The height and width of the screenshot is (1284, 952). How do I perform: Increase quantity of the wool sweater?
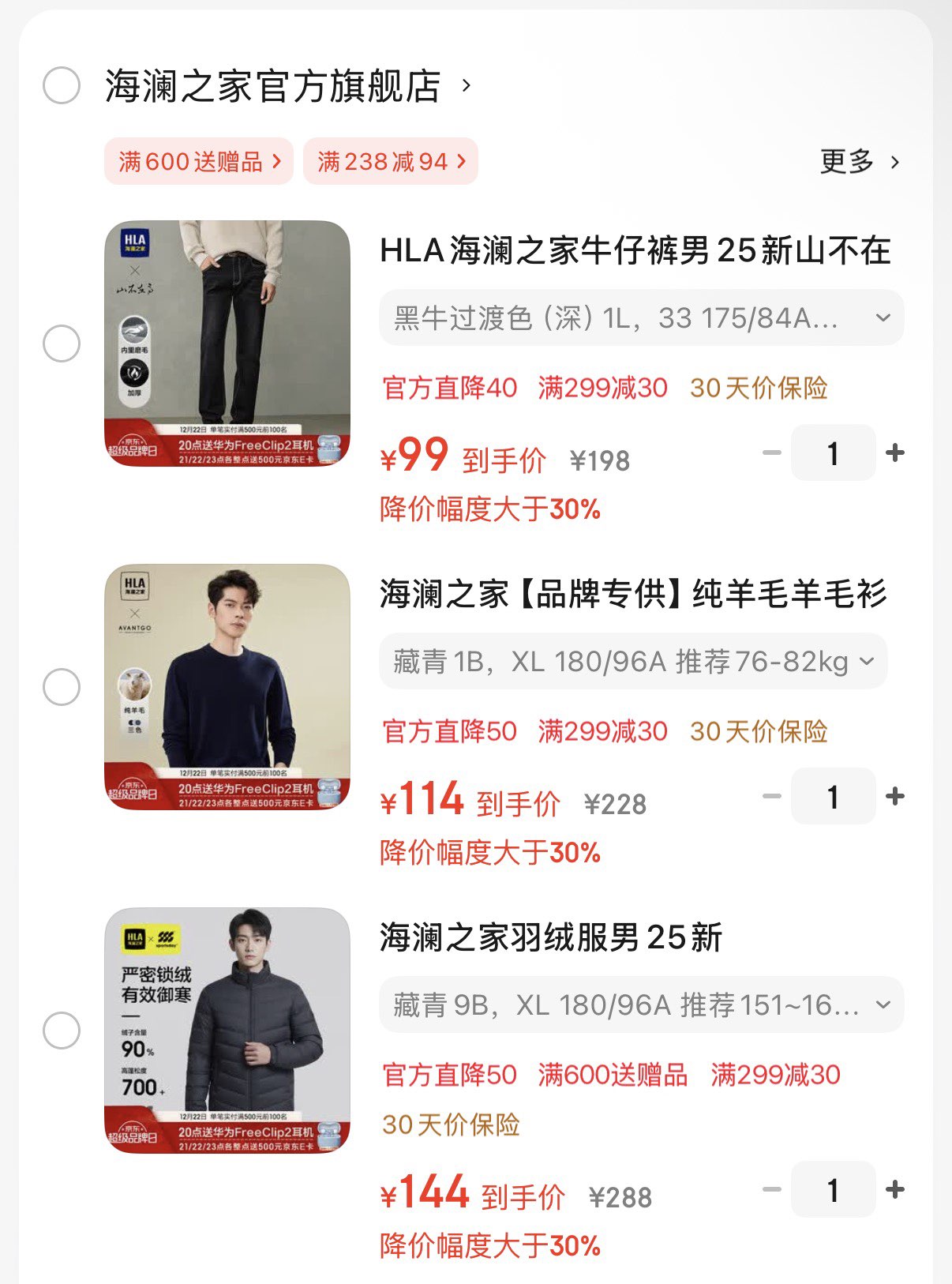pyautogui.click(x=894, y=797)
